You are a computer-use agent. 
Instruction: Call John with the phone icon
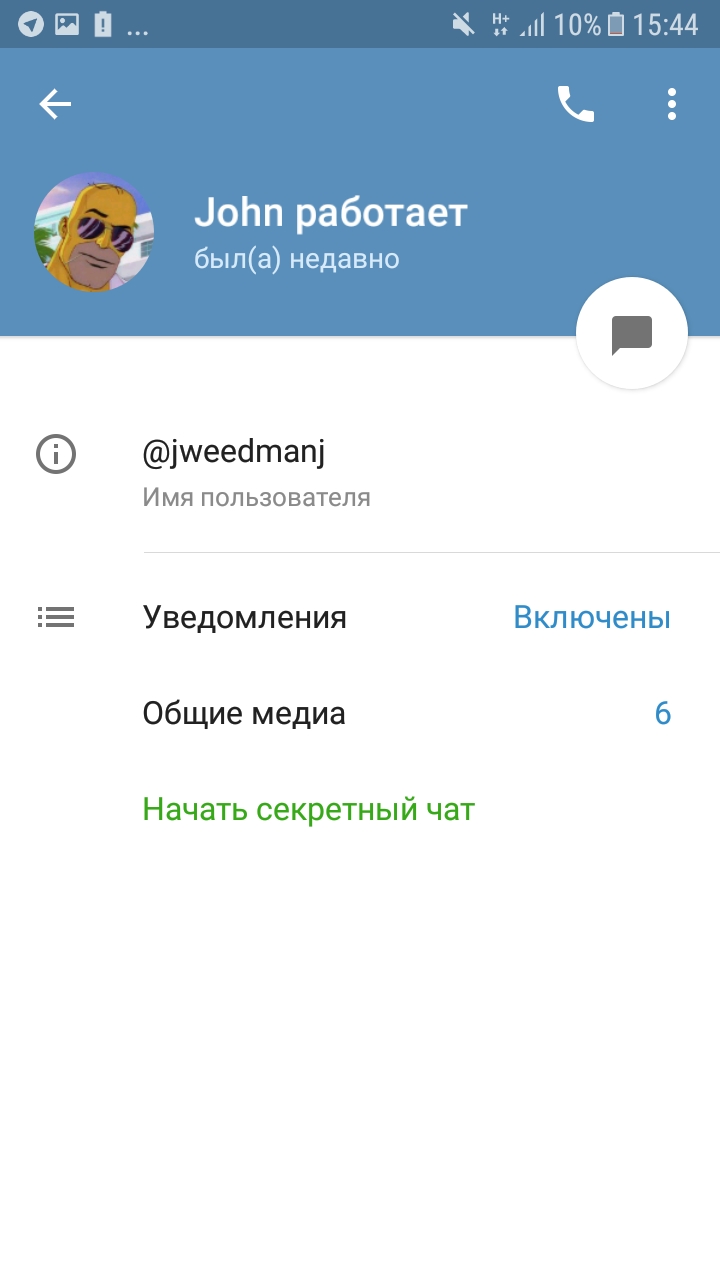coord(576,104)
